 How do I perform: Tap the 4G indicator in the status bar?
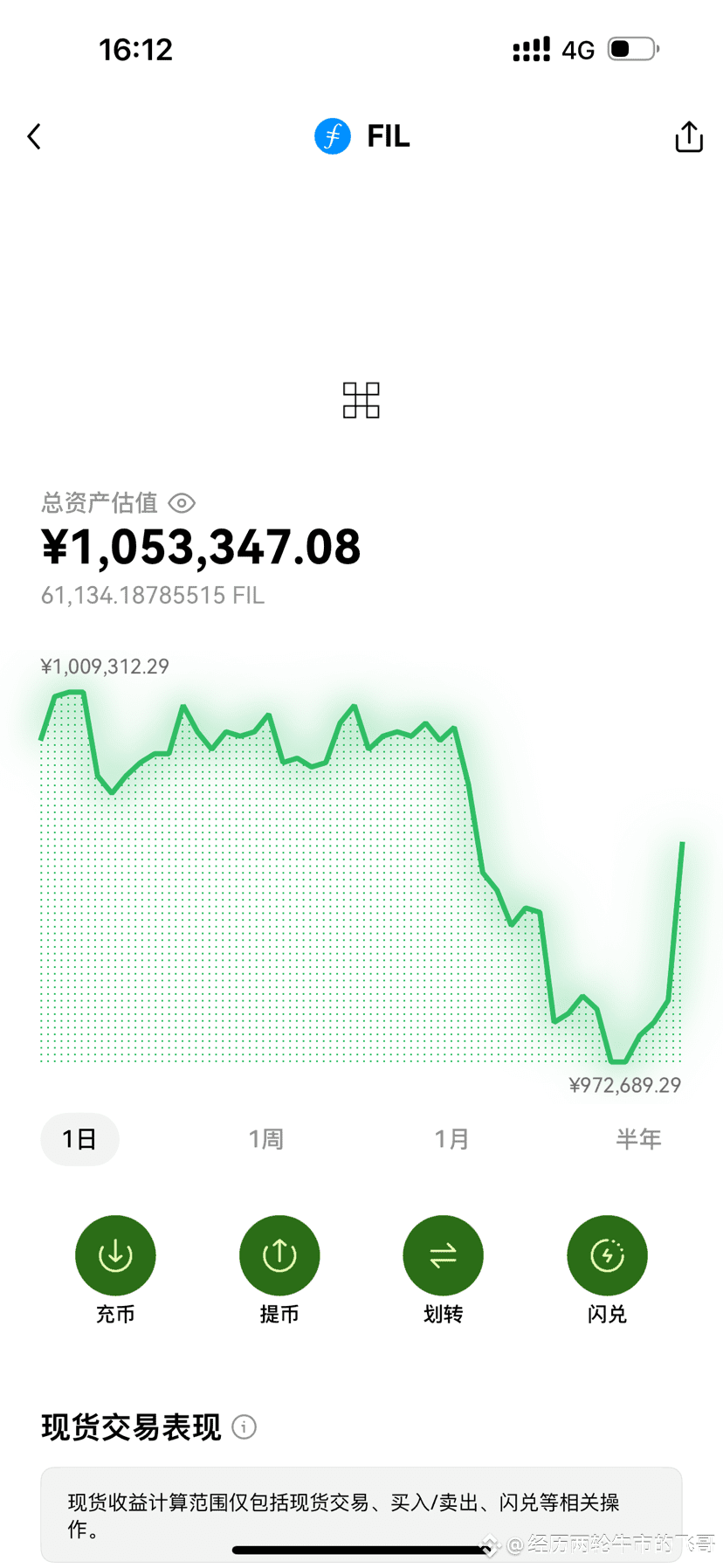pos(577,49)
